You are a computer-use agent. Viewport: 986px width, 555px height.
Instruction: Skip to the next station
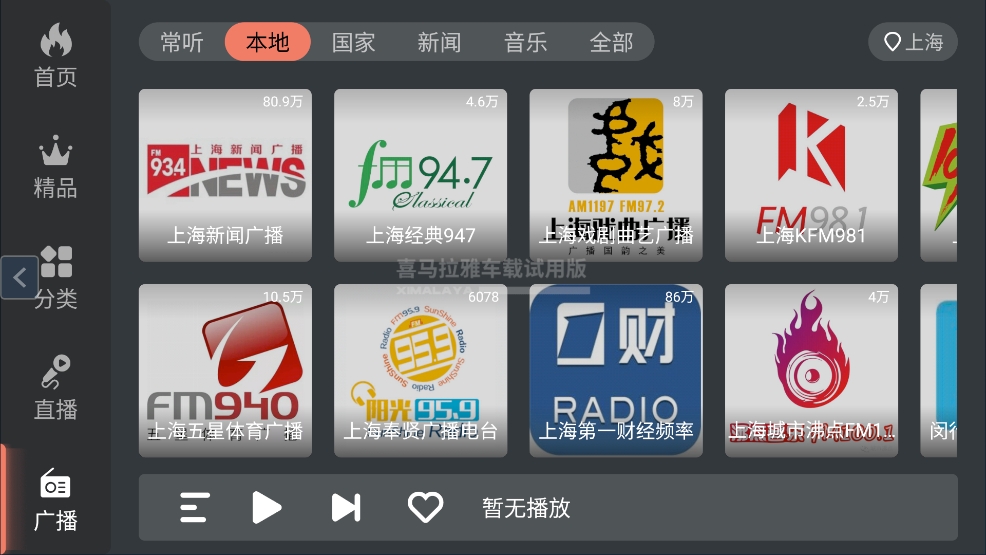point(345,508)
